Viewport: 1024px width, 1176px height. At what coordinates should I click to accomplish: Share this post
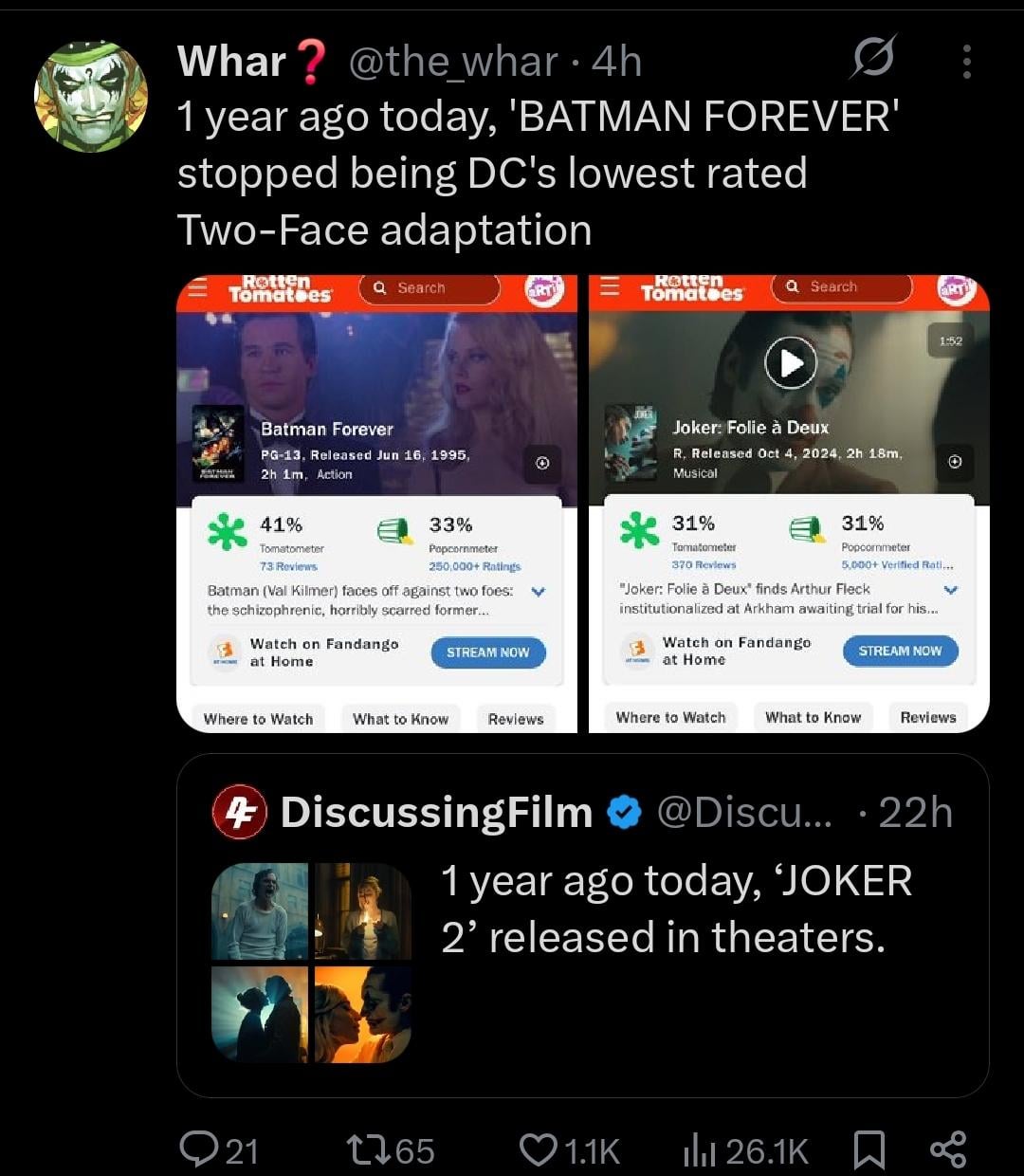click(948, 1150)
